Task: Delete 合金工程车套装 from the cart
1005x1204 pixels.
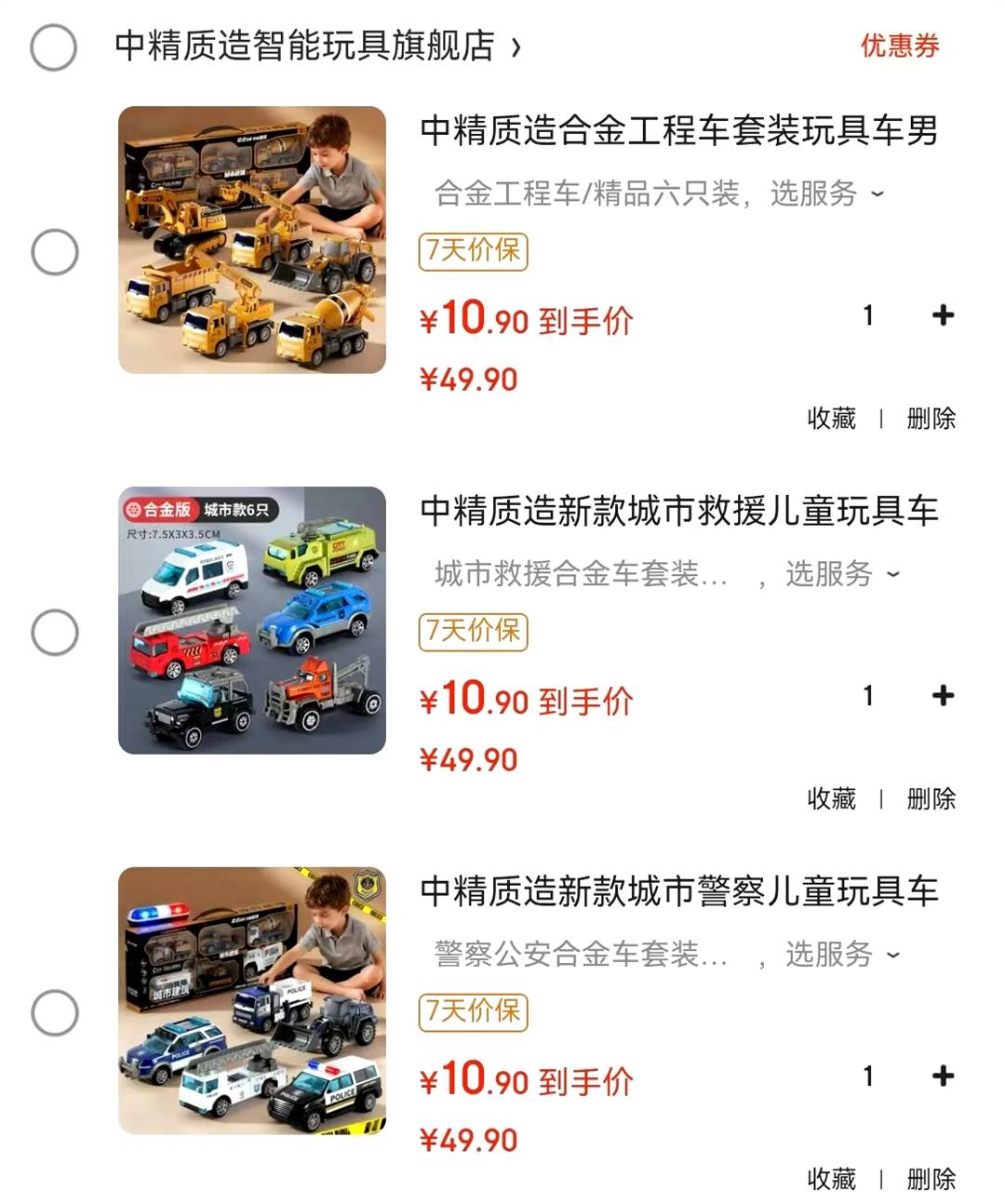Action: [x=931, y=419]
